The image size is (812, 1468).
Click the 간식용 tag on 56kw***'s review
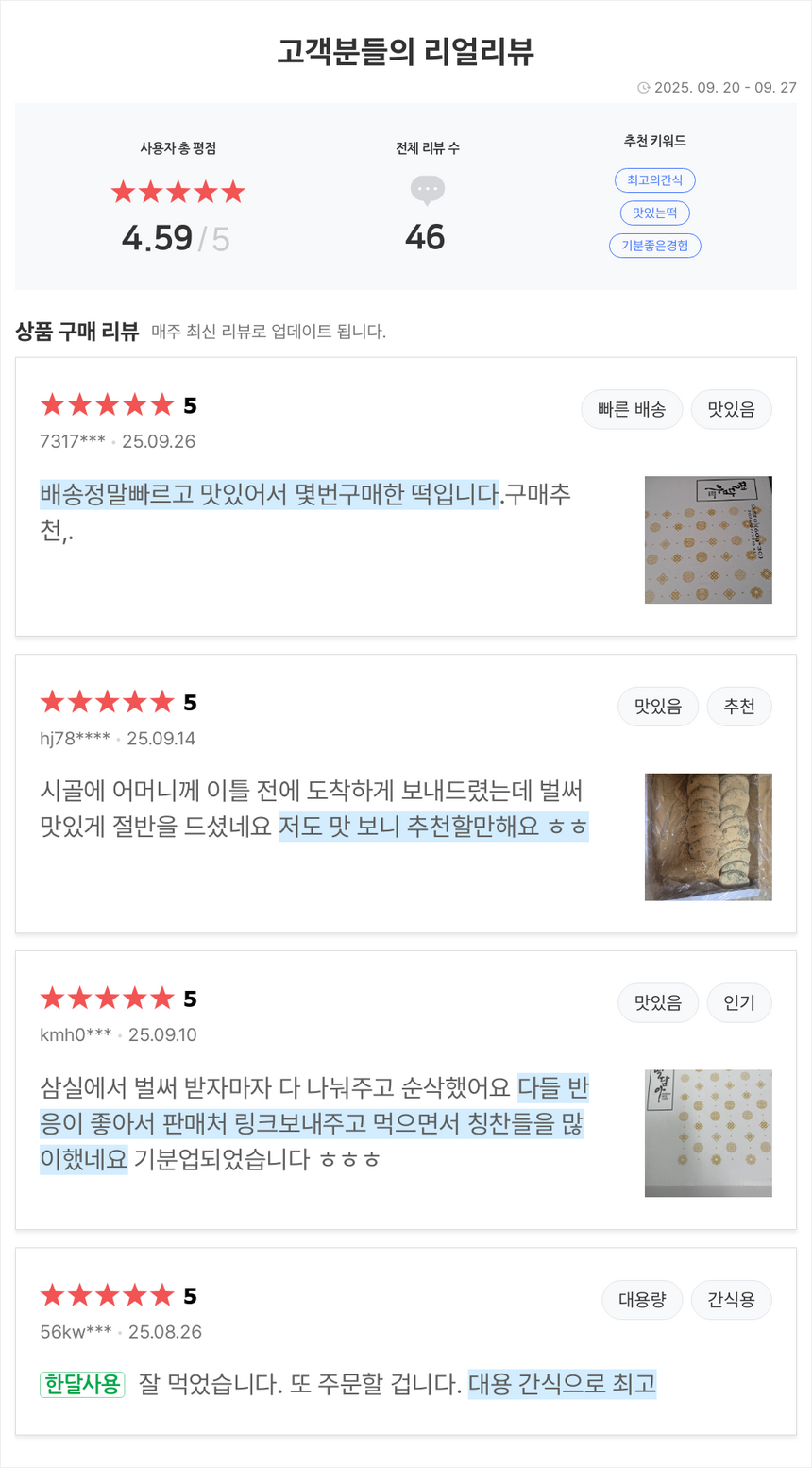tap(732, 1299)
